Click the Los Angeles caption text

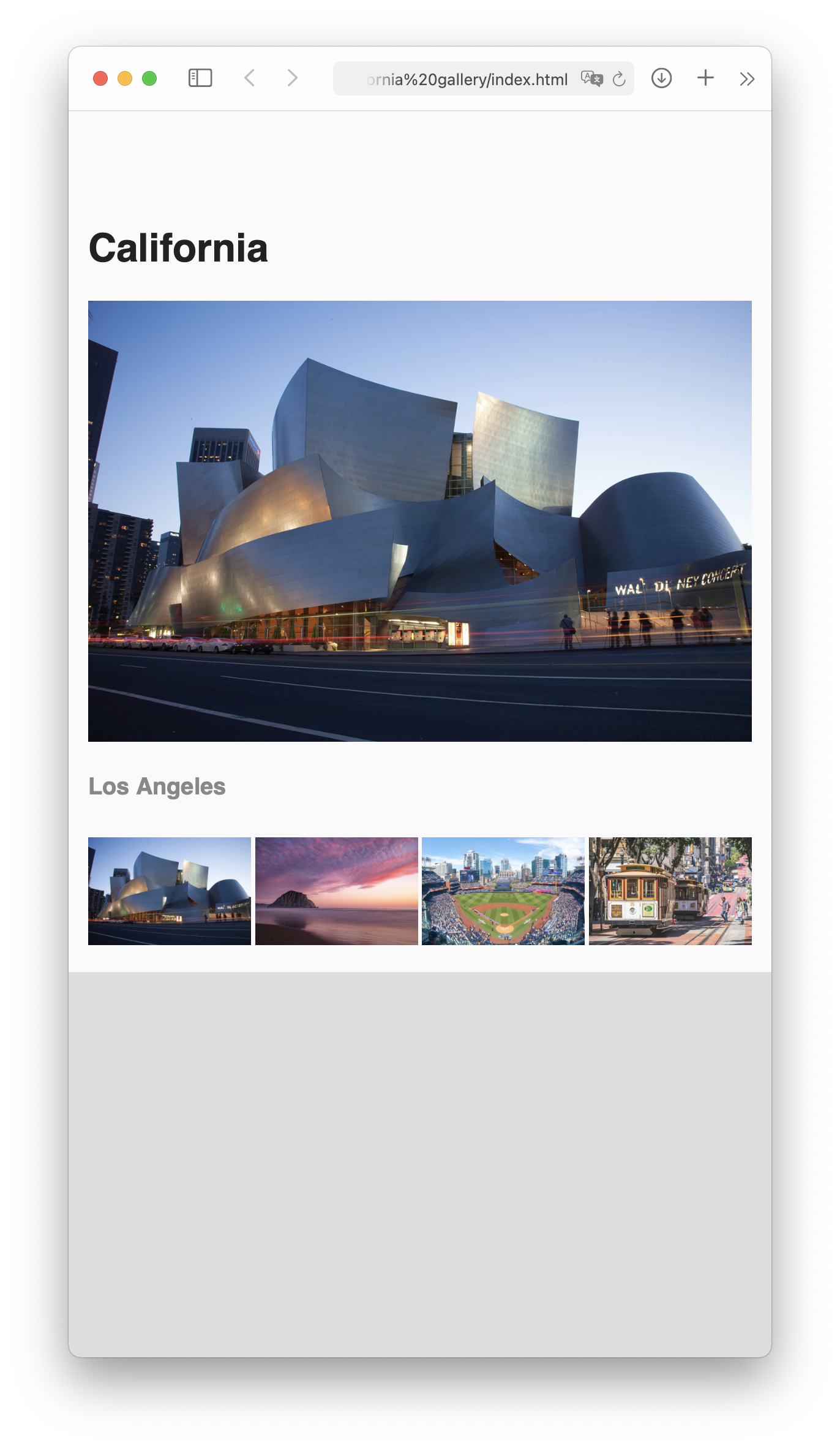click(x=157, y=786)
